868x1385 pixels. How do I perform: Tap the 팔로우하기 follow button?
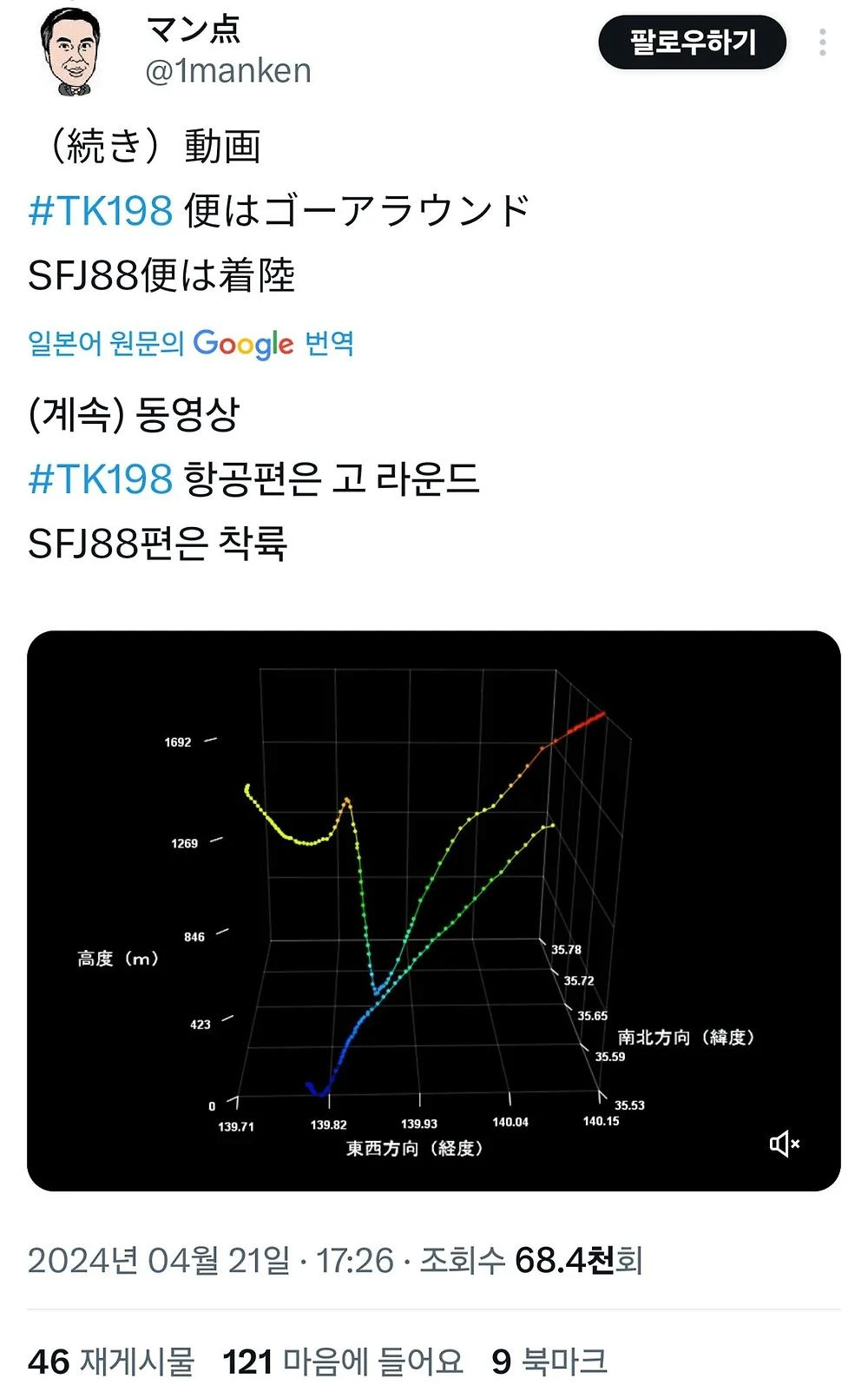(x=692, y=42)
